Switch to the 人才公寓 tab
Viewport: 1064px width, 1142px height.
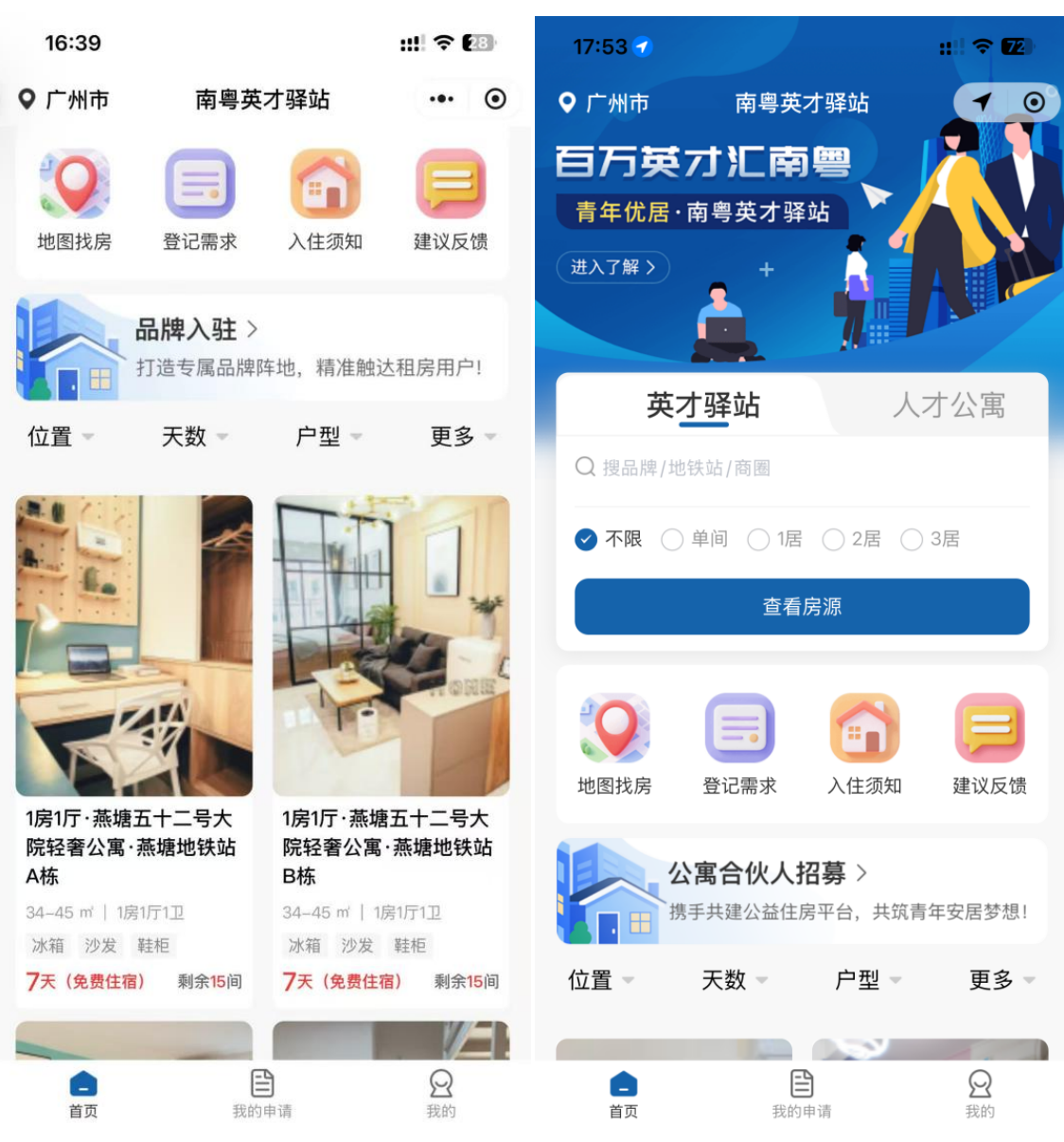tap(948, 405)
